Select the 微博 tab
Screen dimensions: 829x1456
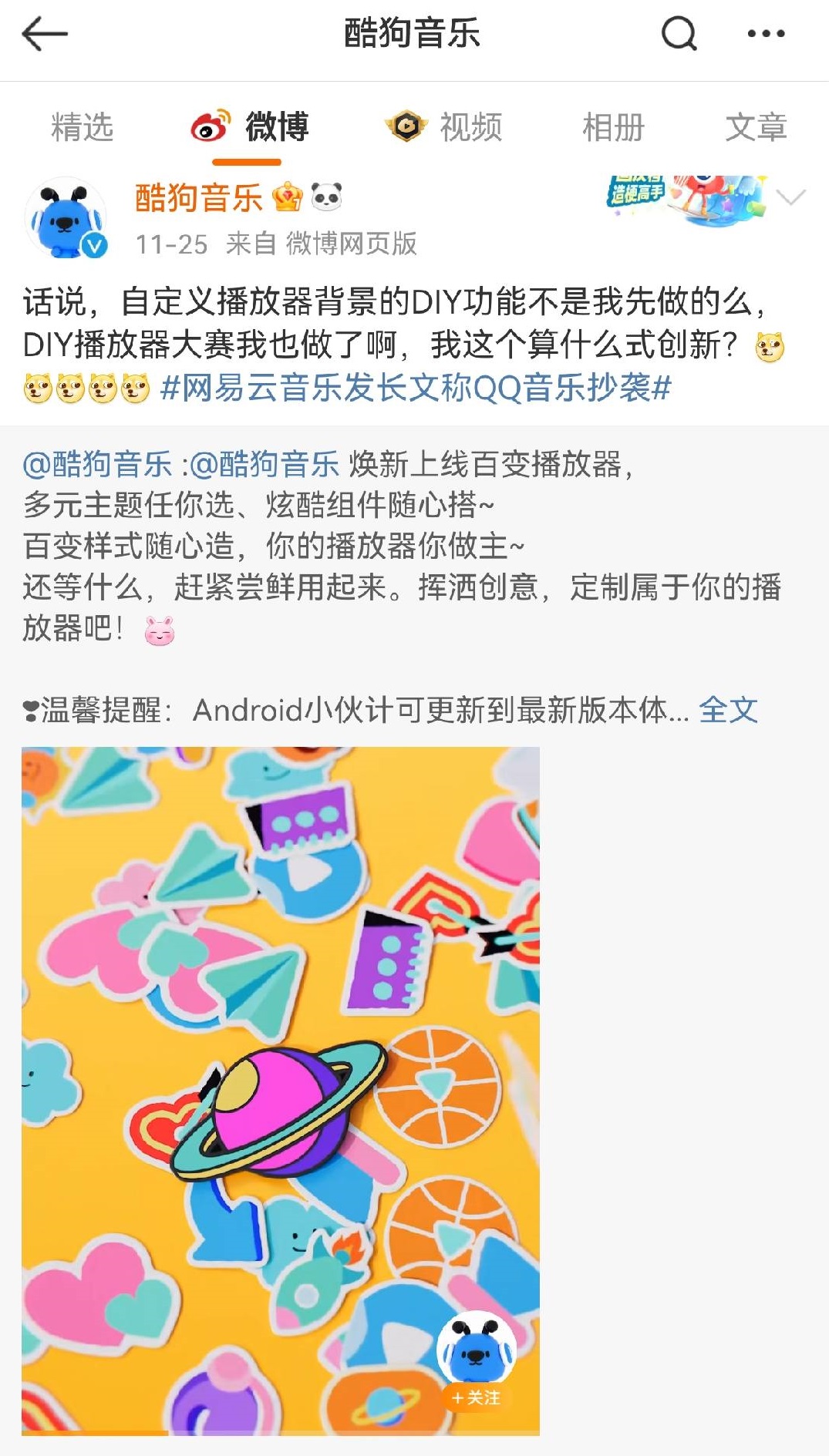click(x=250, y=127)
